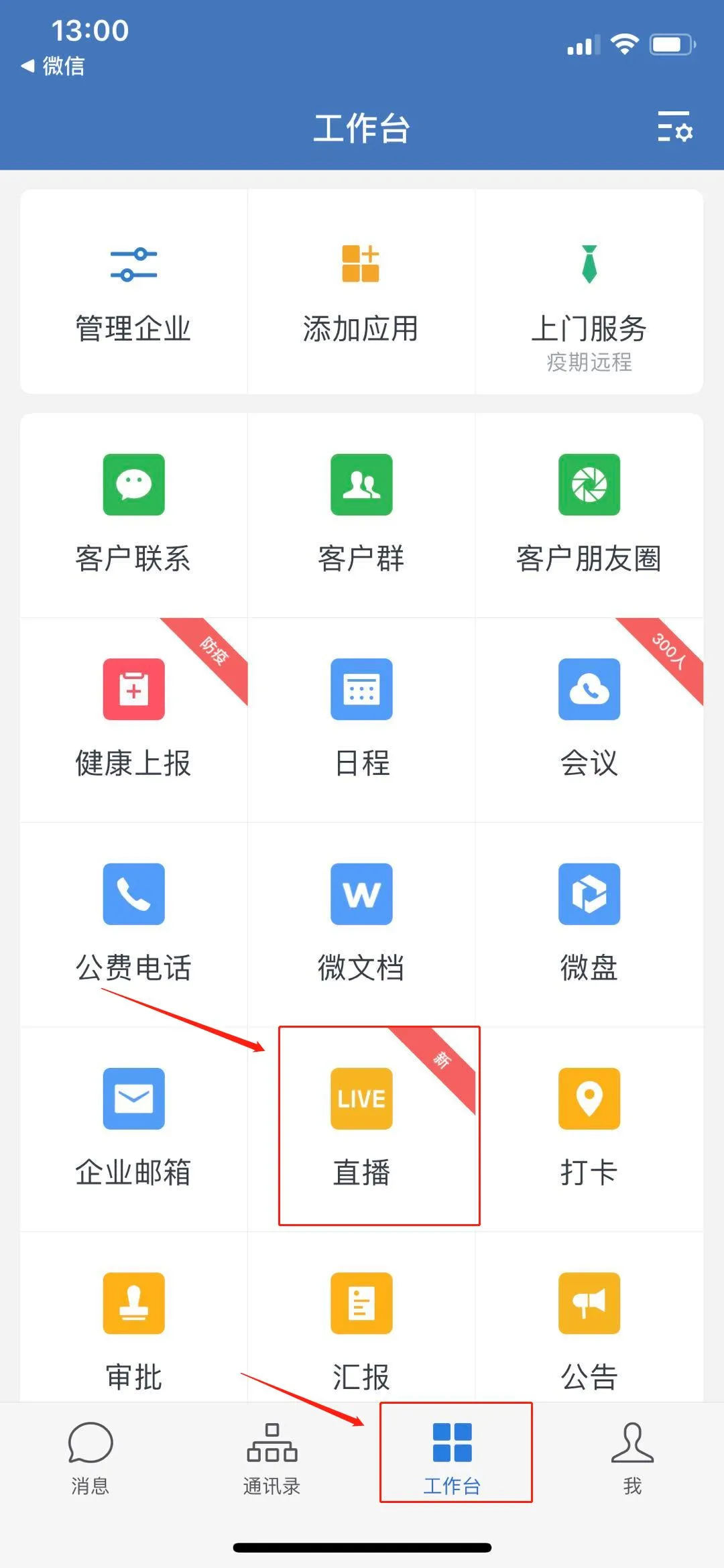
Task: Return to 微信 via the back link
Action: pyautogui.click(x=54, y=66)
